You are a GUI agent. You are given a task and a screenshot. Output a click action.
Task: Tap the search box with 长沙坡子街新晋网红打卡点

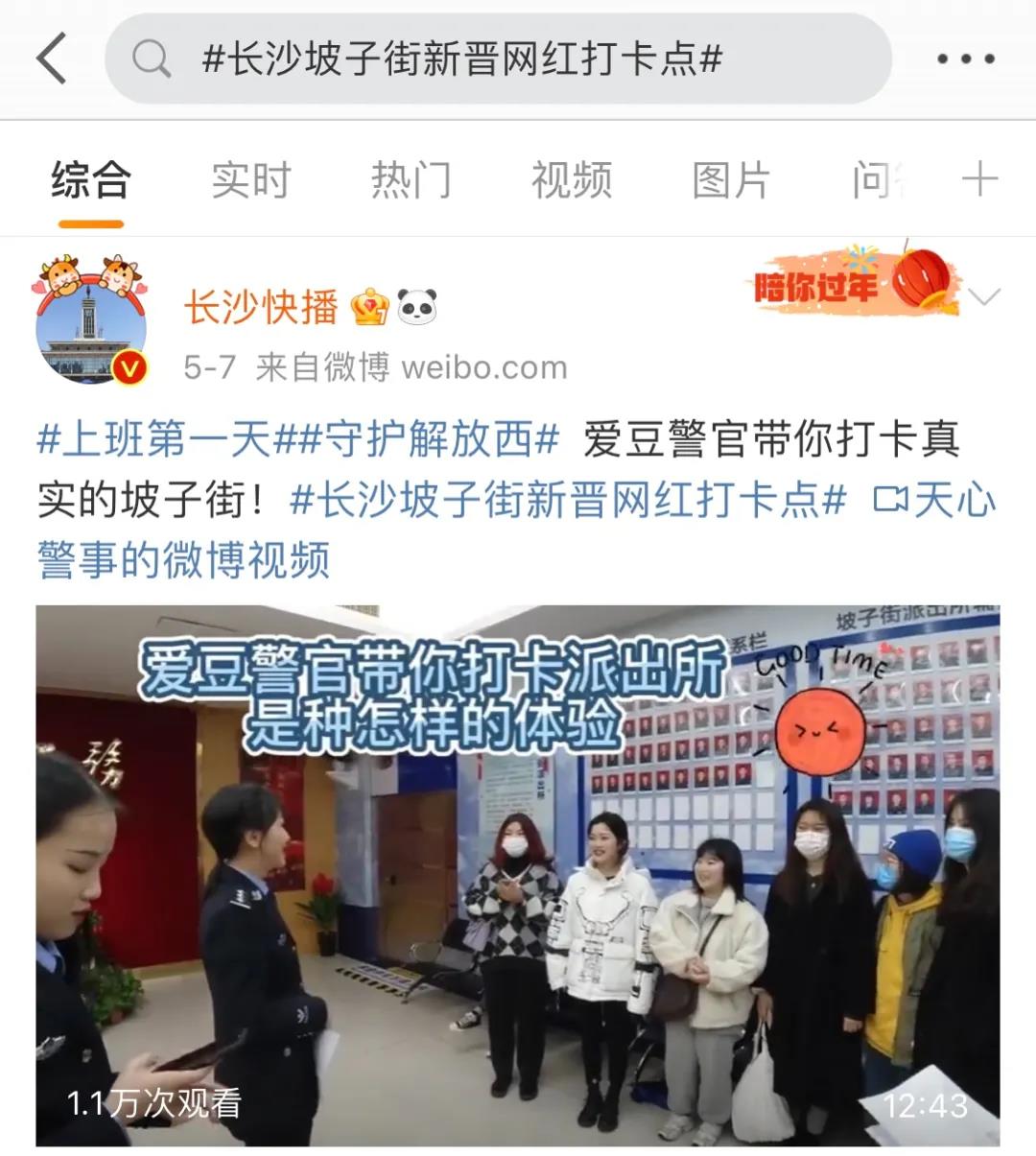pyautogui.click(x=497, y=59)
